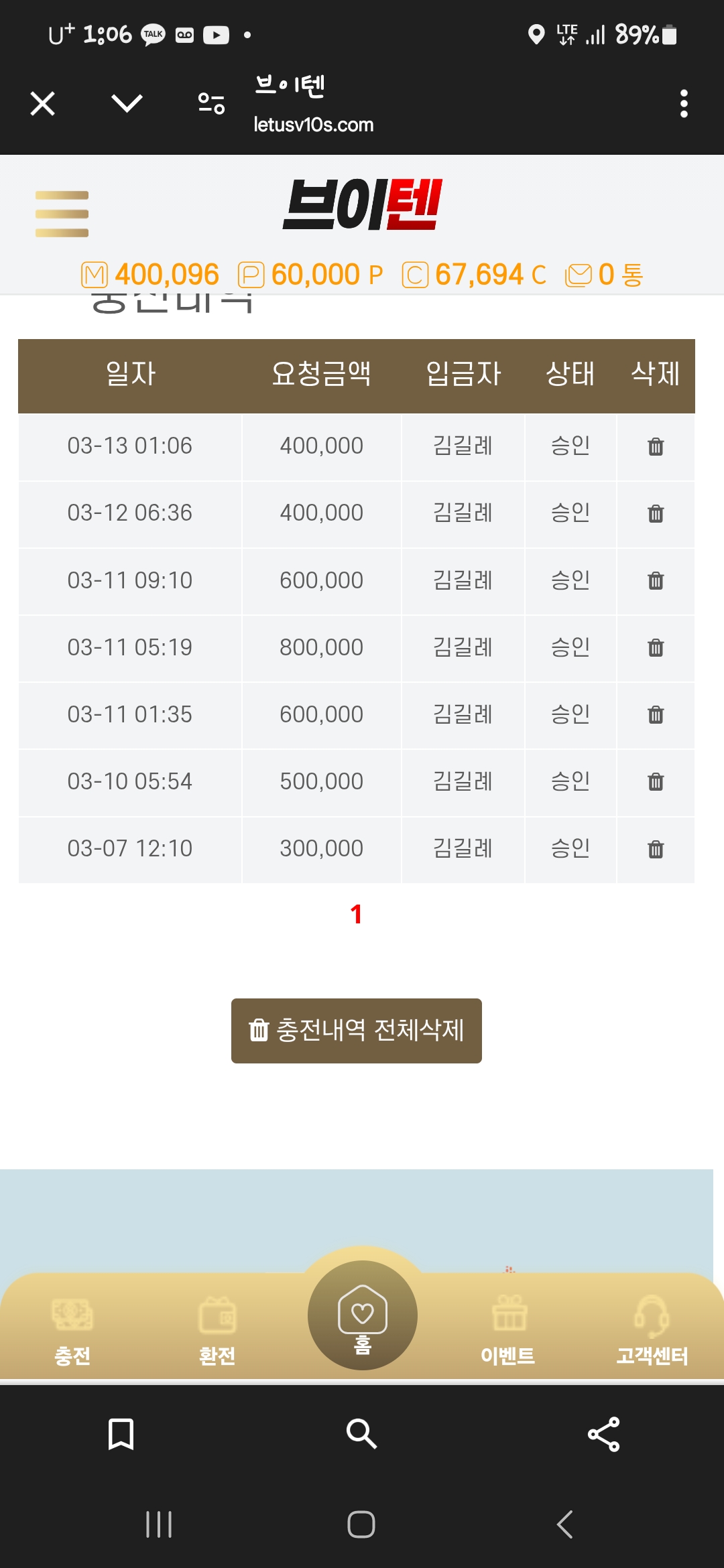Viewport: 724px width, 1568px height.
Task: Minimize the browser with the down chevron
Action: click(x=127, y=104)
